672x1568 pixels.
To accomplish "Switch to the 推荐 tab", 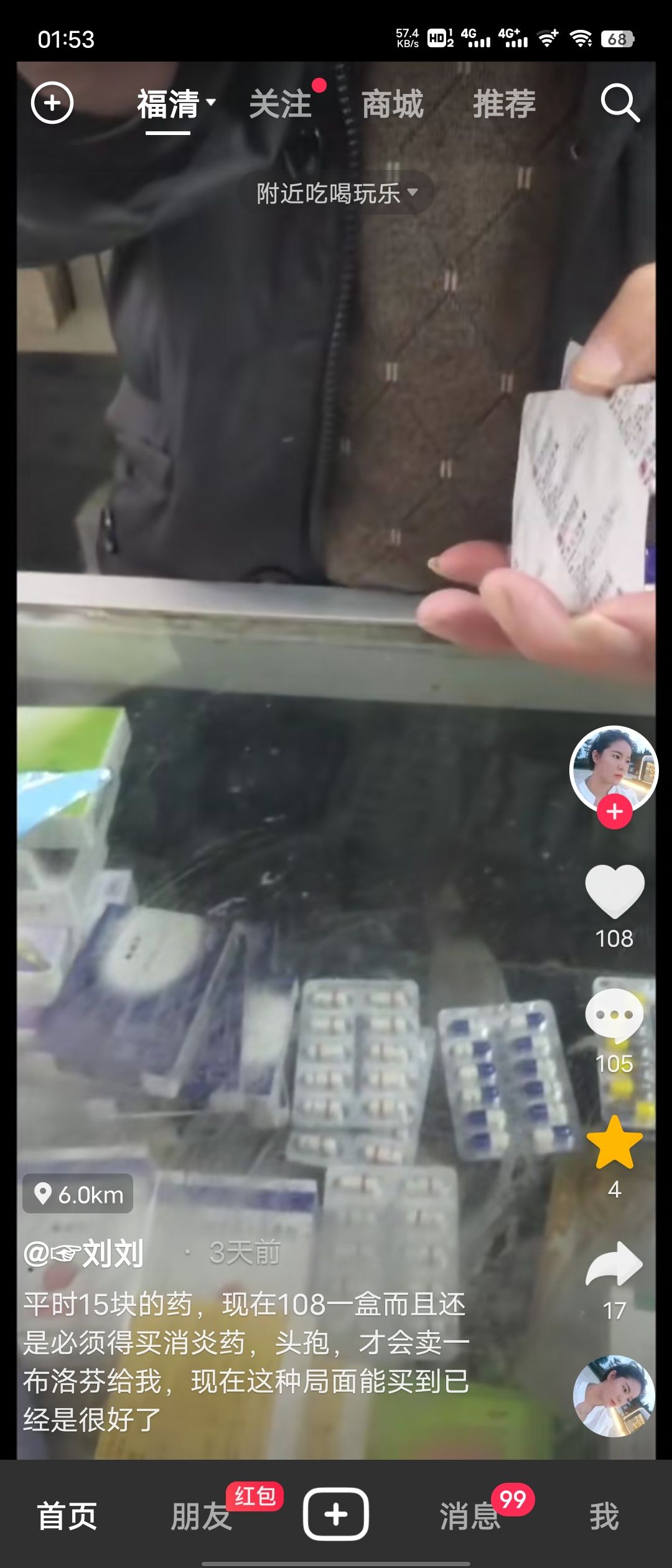I will tap(505, 104).
